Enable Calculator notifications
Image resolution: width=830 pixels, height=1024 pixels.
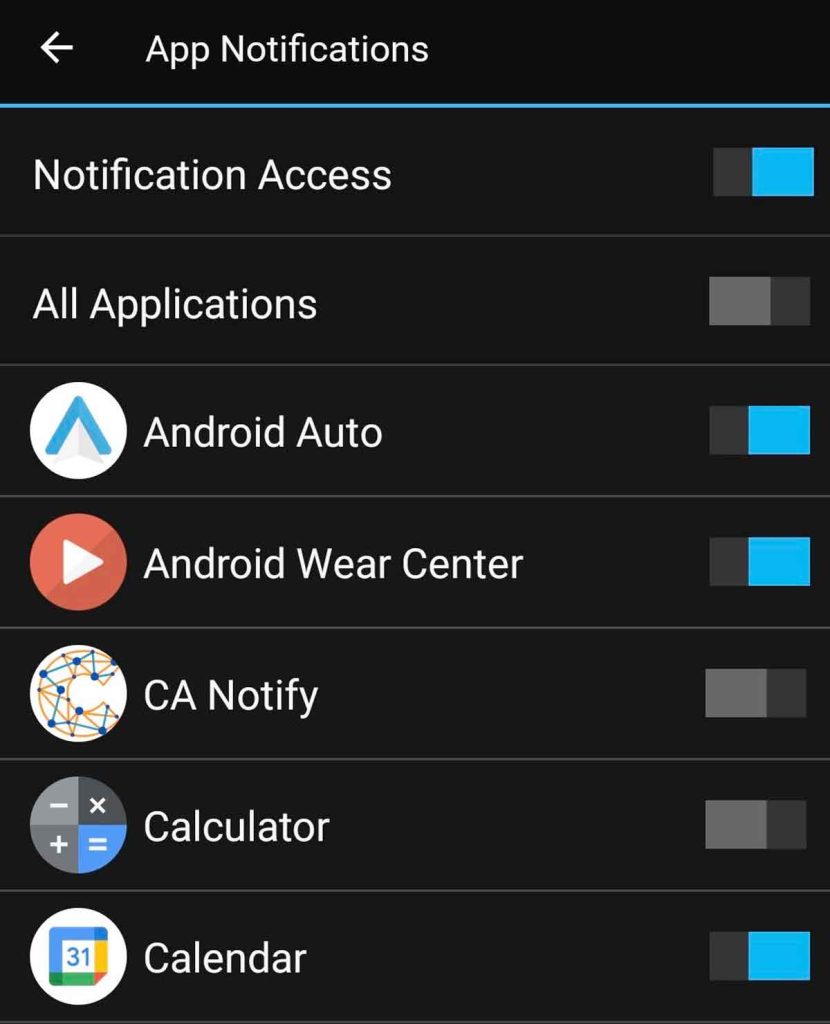tap(755, 825)
